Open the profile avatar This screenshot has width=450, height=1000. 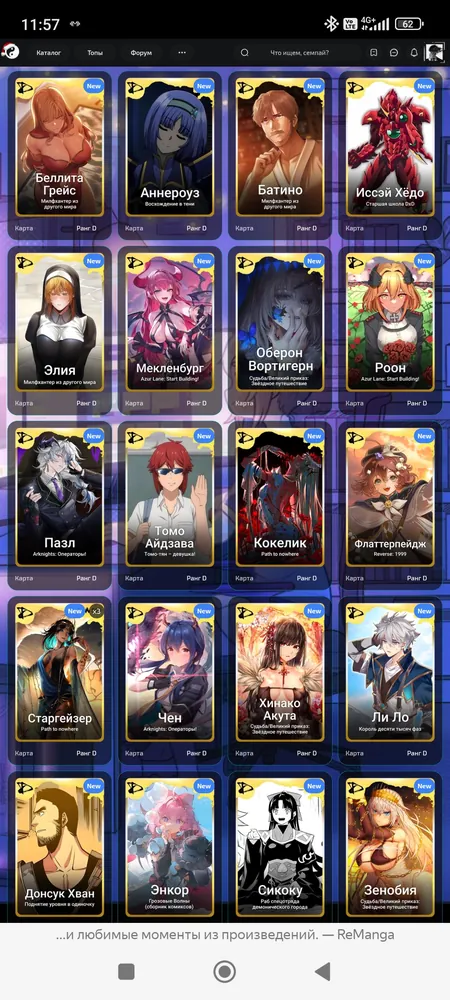pyautogui.click(x=435, y=53)
